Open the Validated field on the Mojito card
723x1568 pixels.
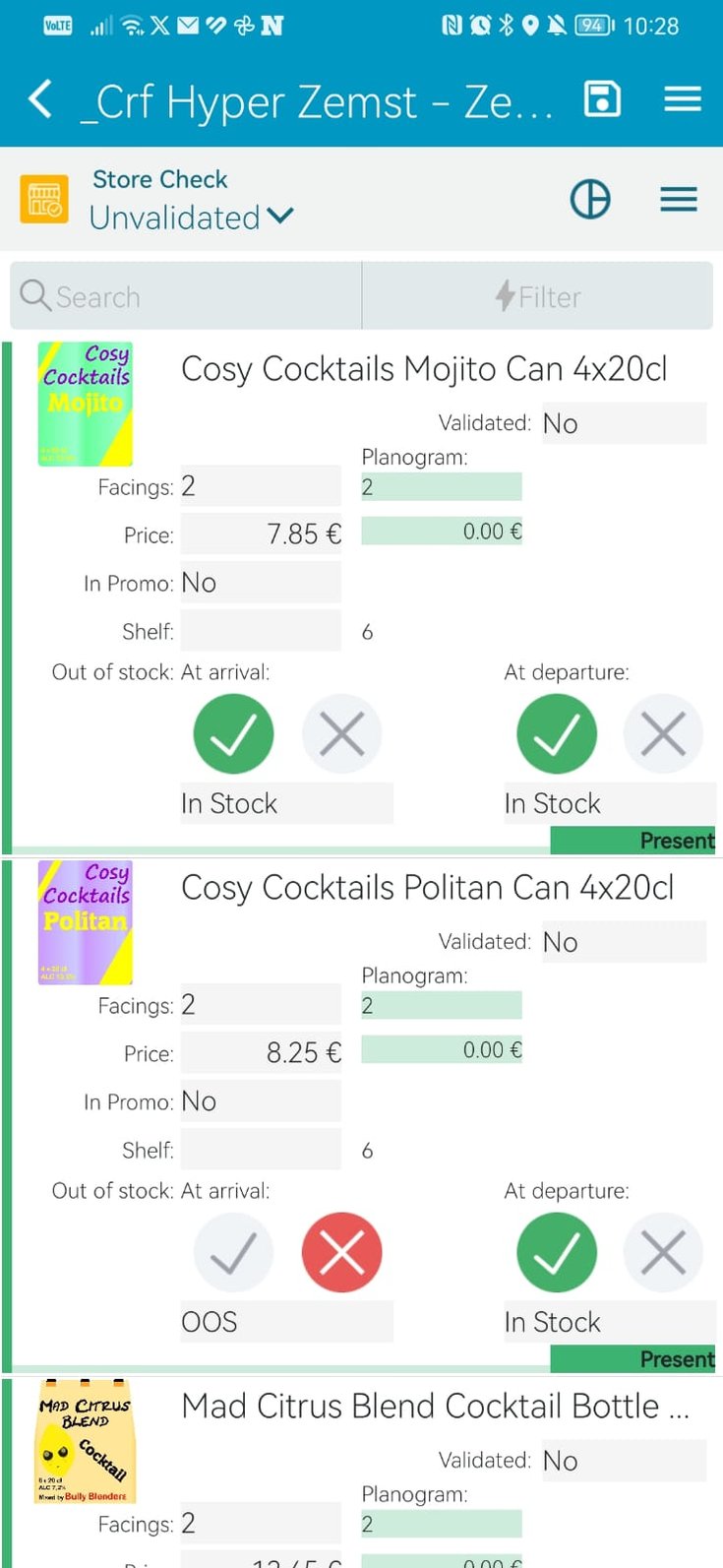coord(624,422)
